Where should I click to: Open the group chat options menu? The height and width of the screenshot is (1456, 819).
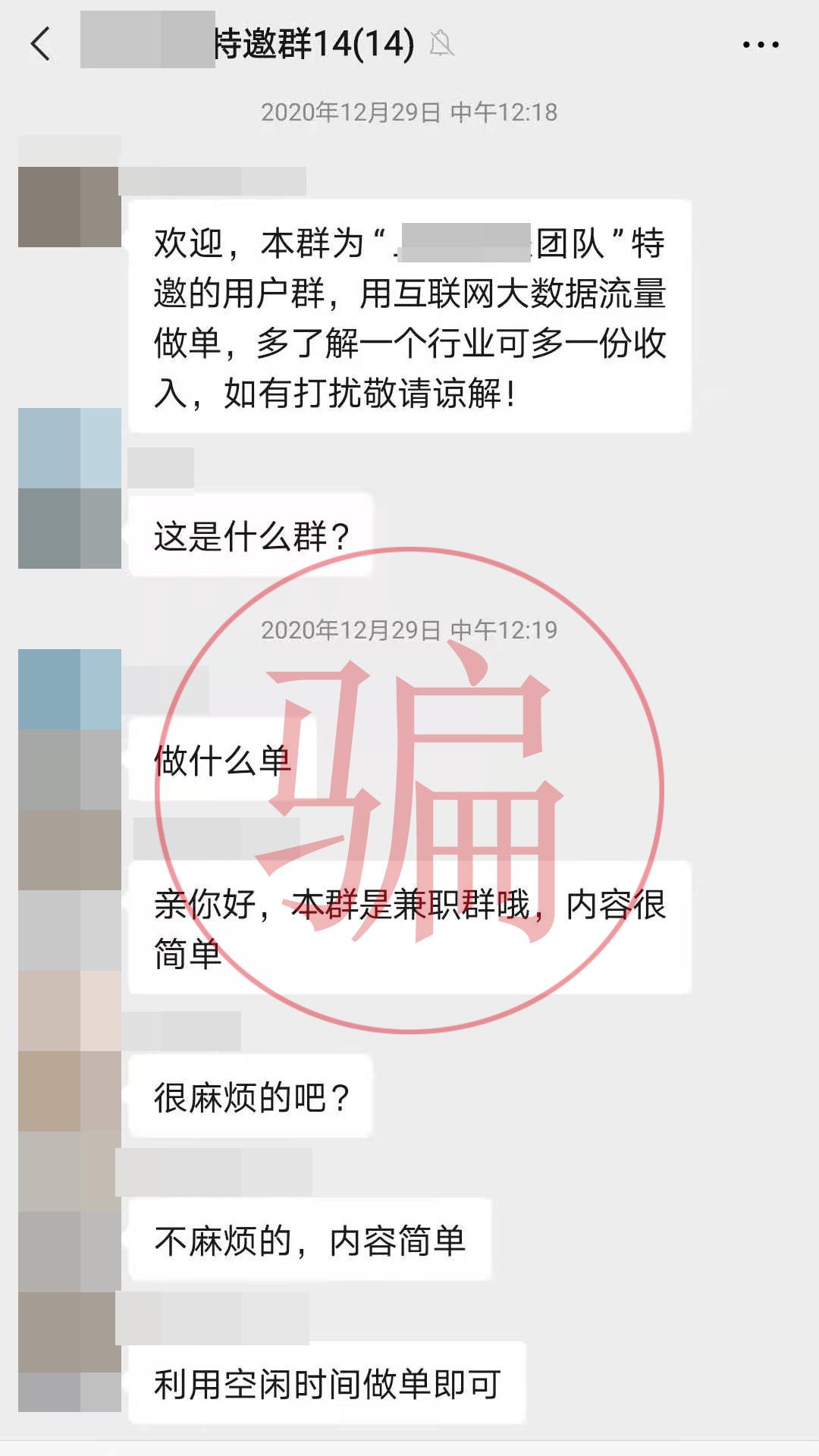pyautogui.click(x=760, y=45)
